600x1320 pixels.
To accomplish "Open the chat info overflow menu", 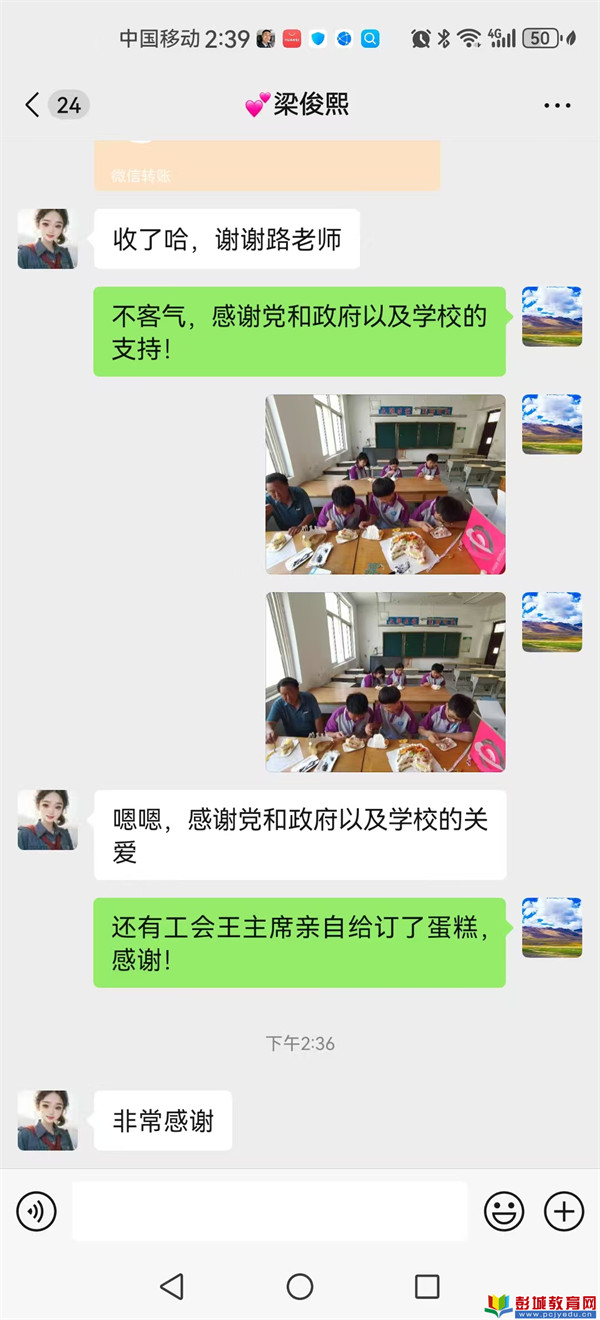I will click(x=557, y=105).
